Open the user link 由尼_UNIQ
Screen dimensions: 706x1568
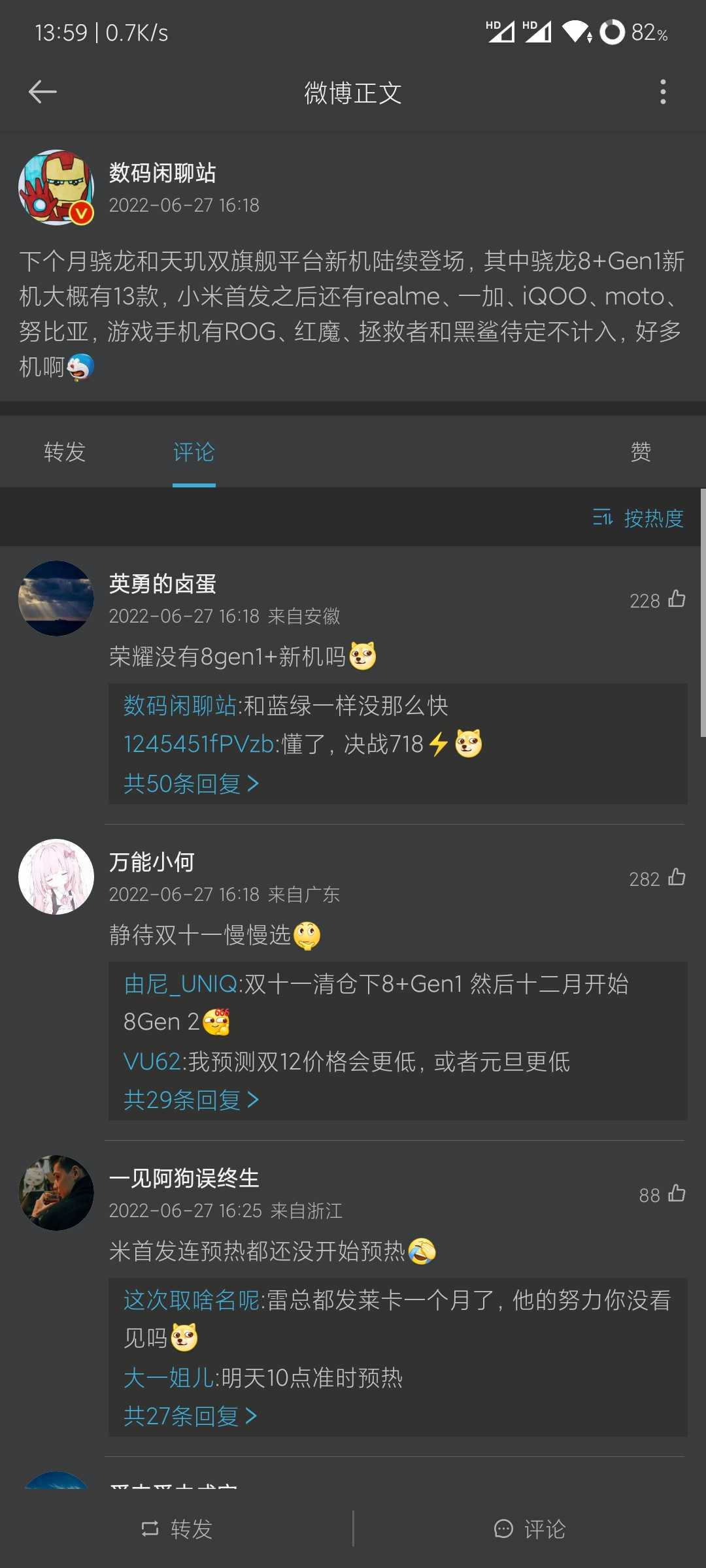coord(180,984)
